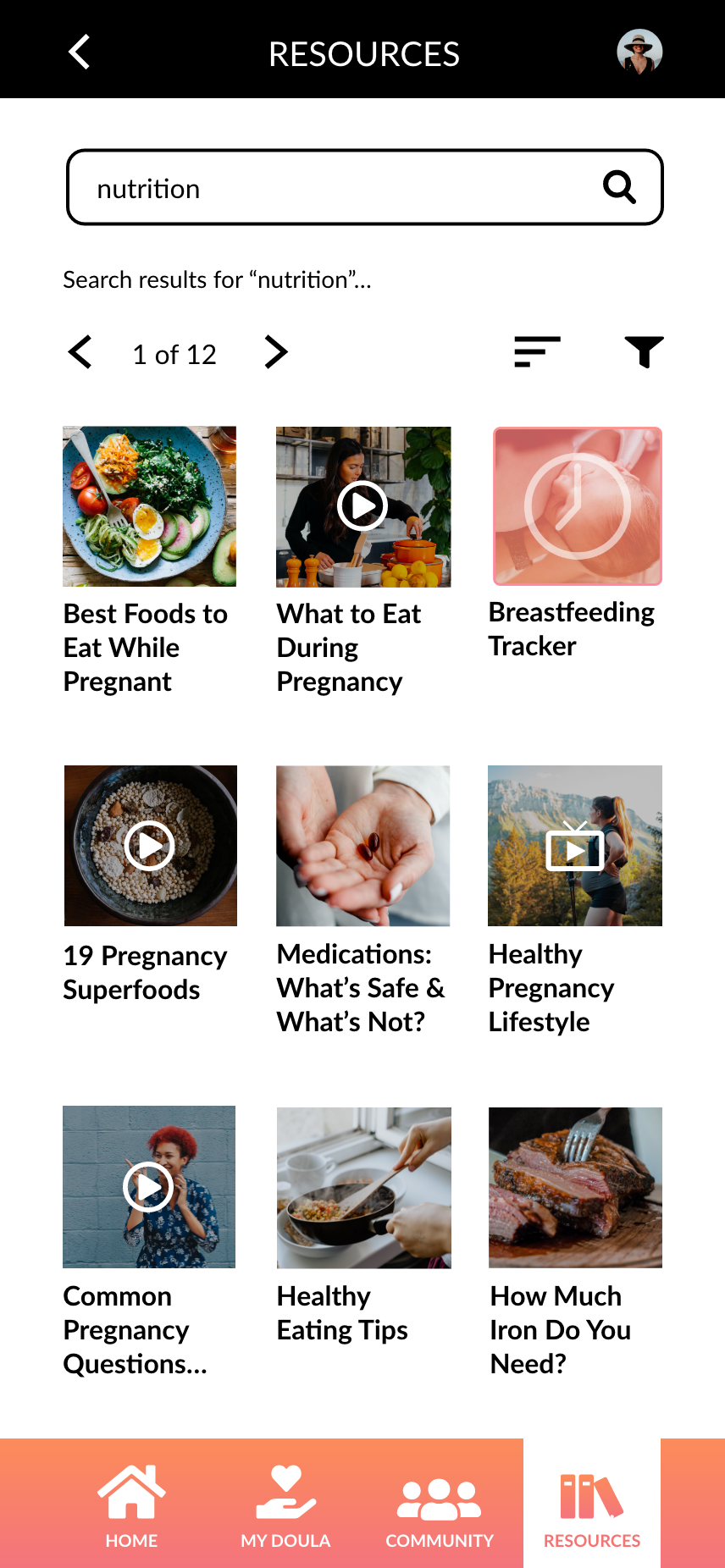Play What to Eat During Pregnancy video
The image size is (725, 1568).
click(x=362, y=506)
